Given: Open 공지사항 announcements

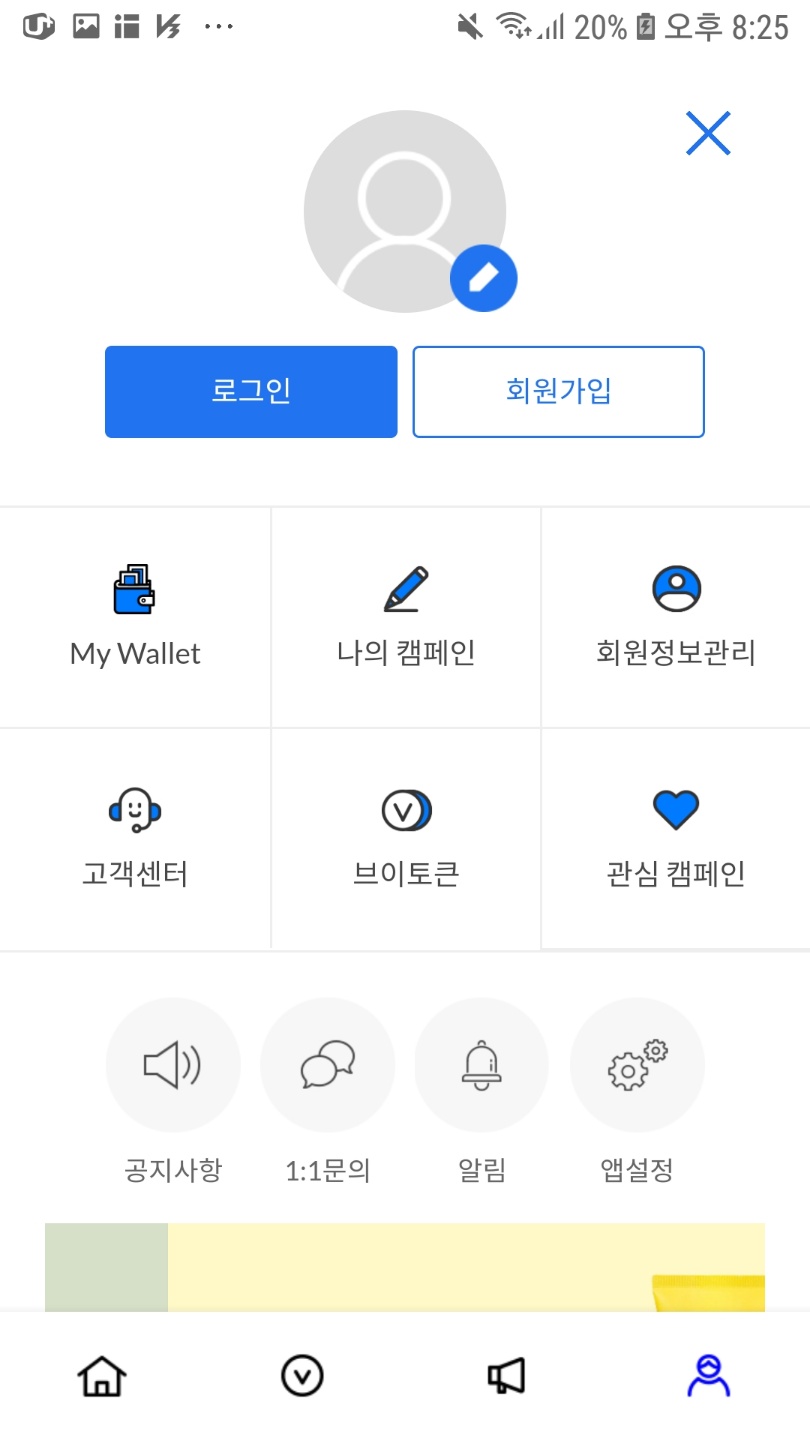Looking at the screenshot, I should [x=173, y=1065].
